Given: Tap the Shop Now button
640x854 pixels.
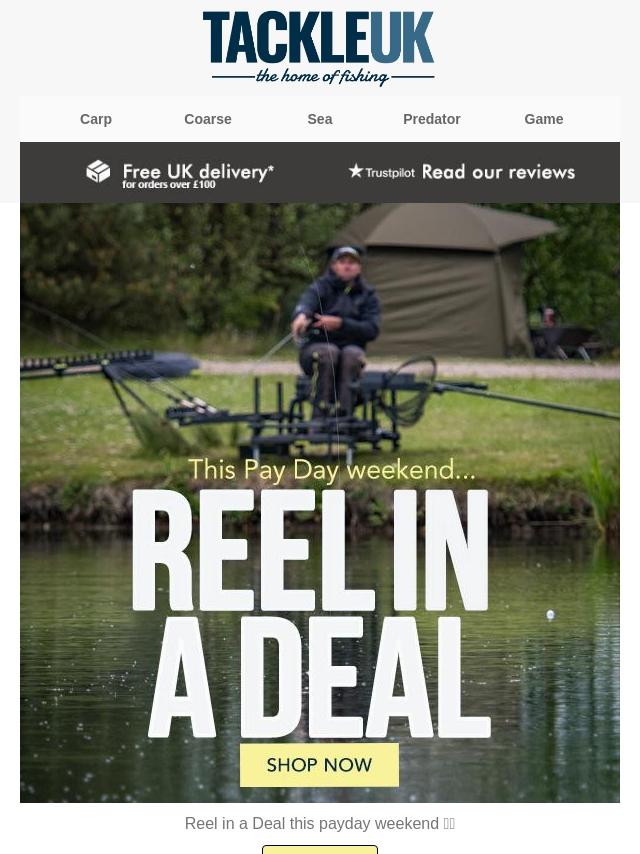Looking at the screenshot, I should (x=319, y=765).
